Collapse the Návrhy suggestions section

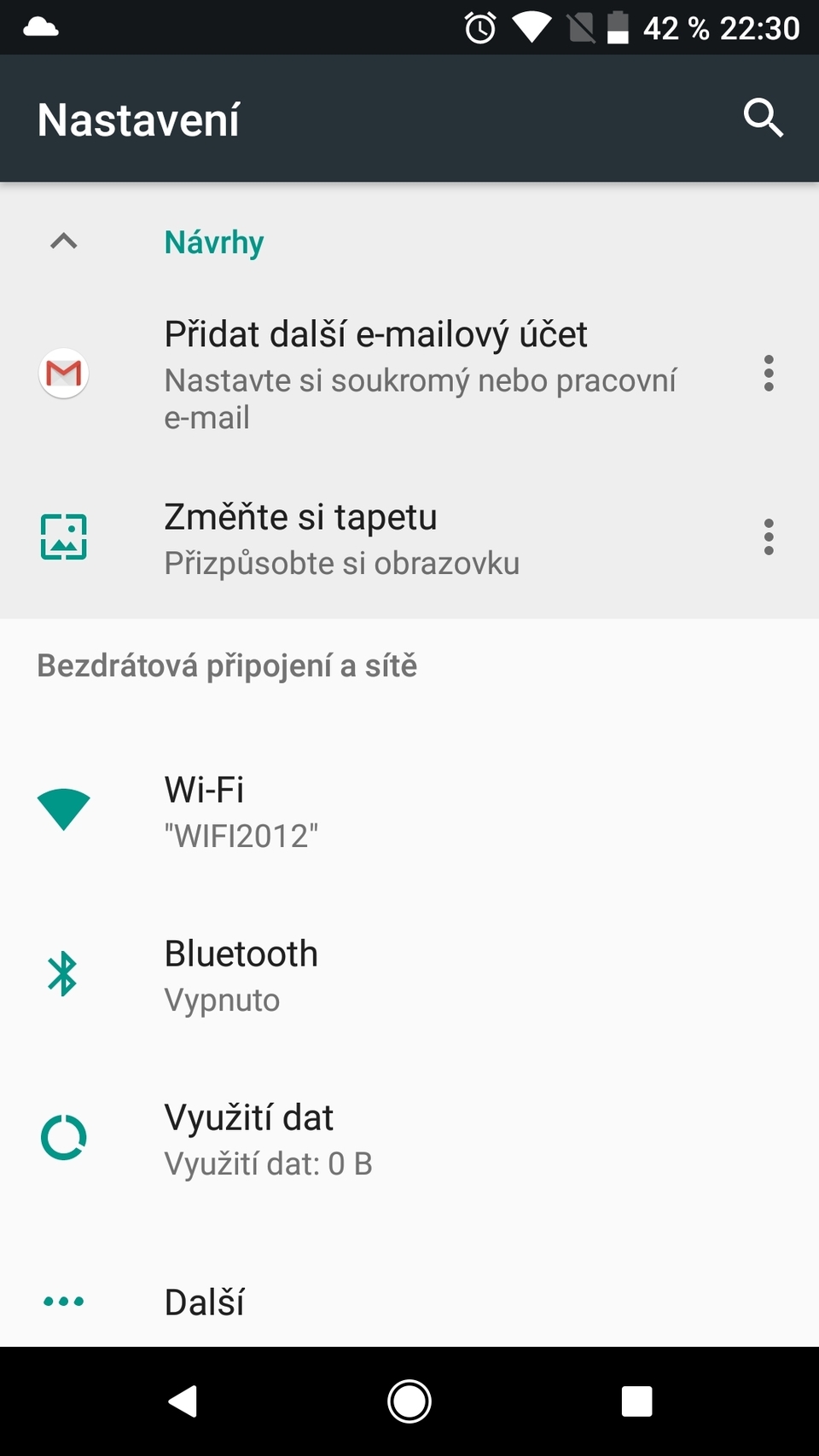[x=62, y=241]
